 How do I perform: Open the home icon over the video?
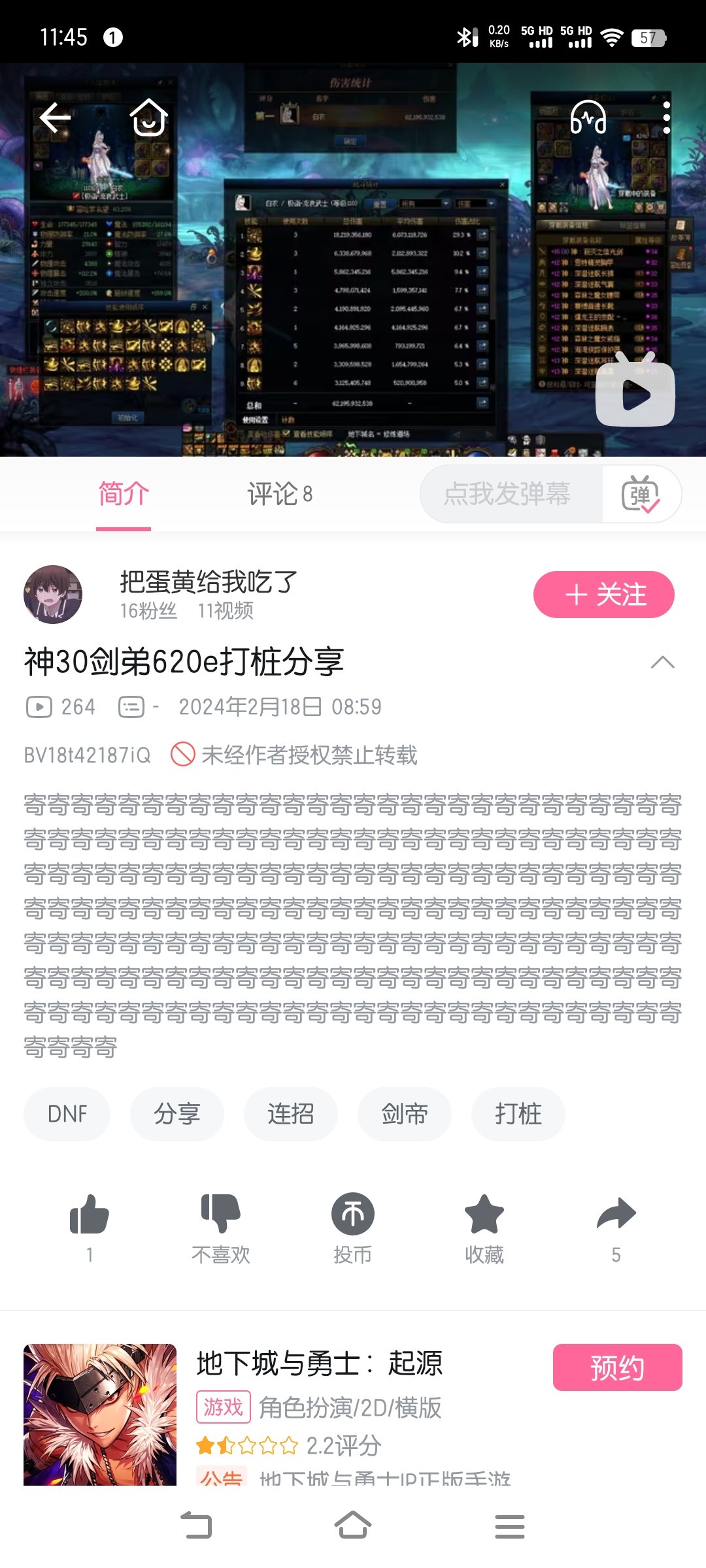tap(149, 118)
